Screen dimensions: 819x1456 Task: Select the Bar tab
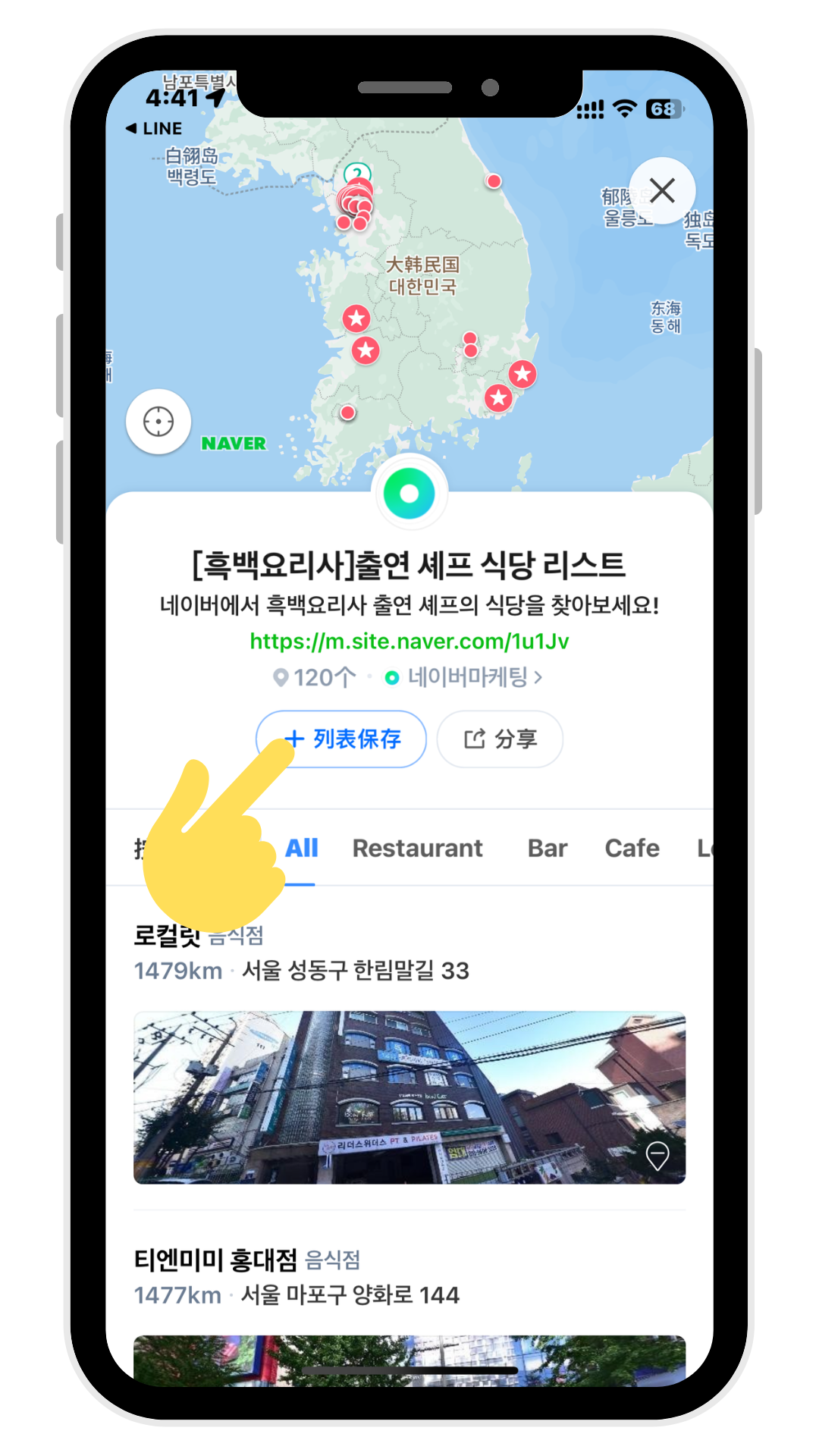[x=547, y=848]
